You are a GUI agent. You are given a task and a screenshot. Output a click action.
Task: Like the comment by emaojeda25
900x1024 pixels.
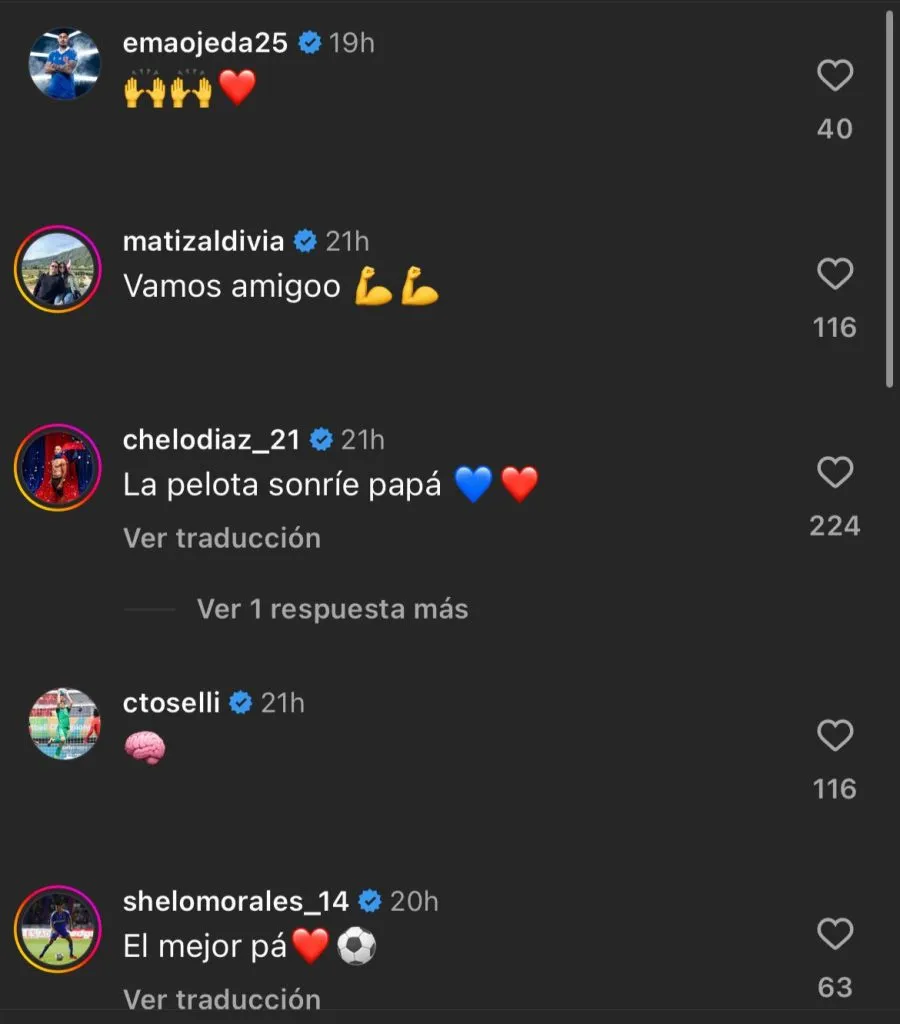[x=835, y=76]
